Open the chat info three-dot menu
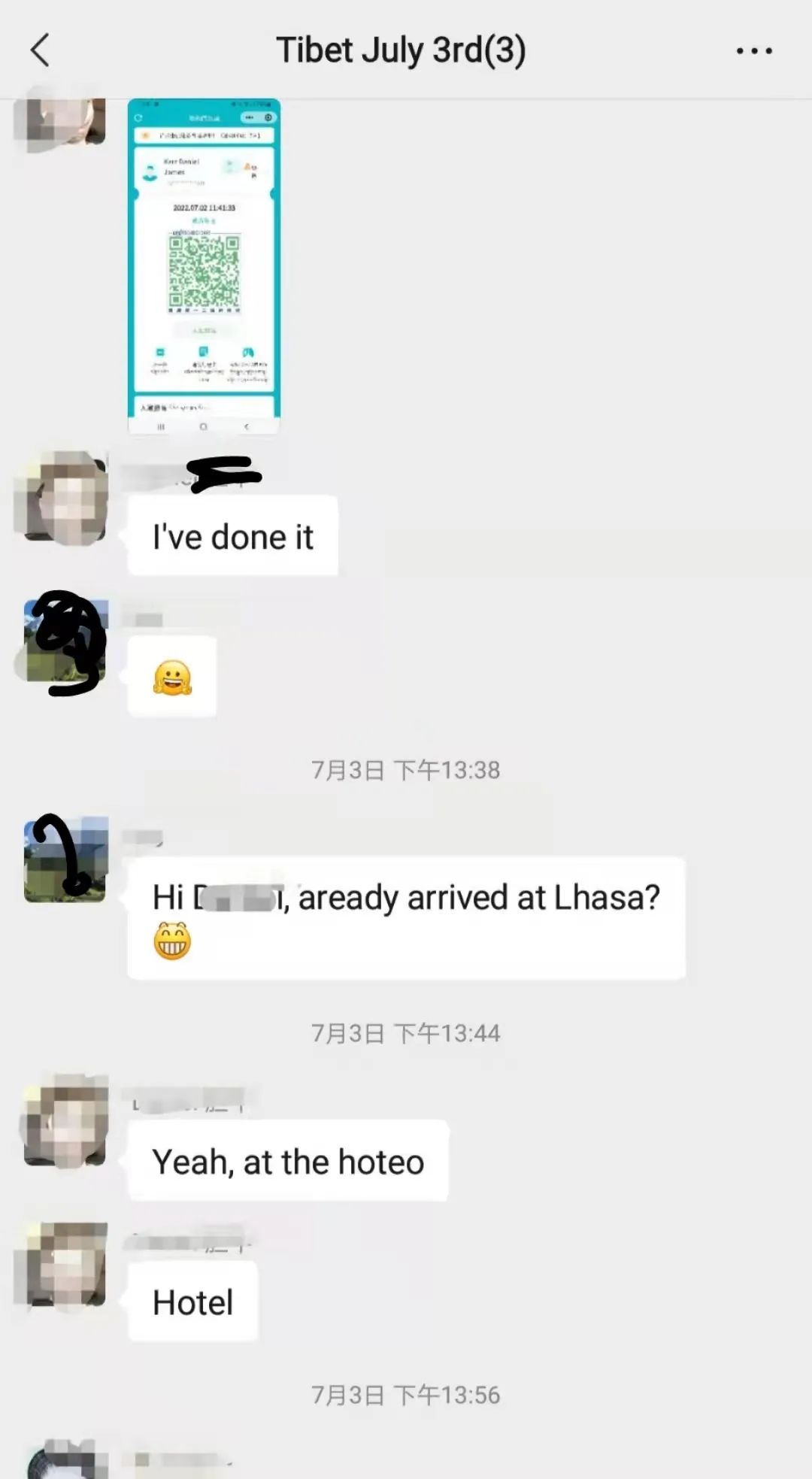 (753, 51)
